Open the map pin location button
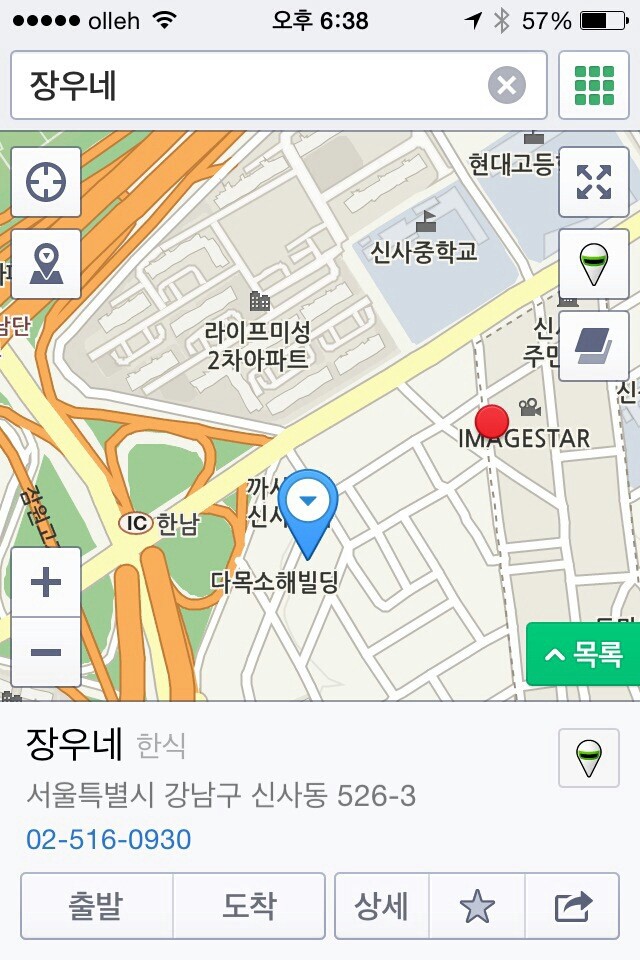This screenshot has width=640, height=960. pos(46,264)
